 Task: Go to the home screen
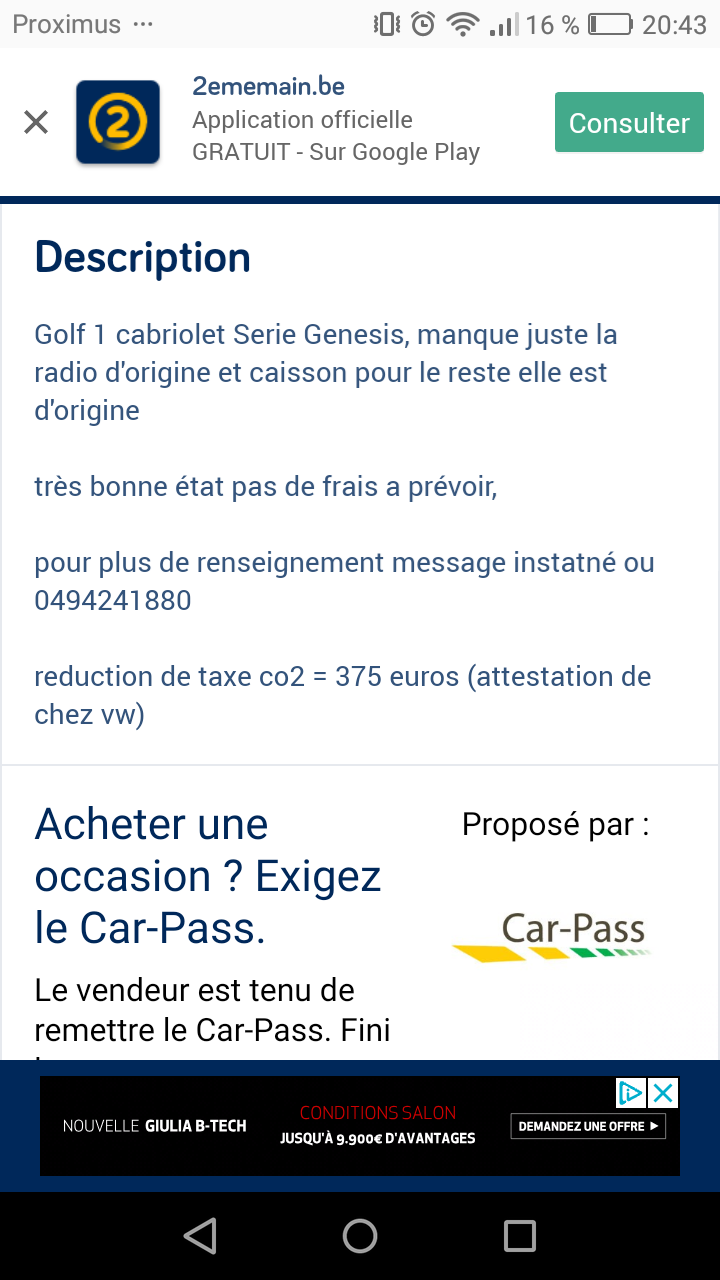360,1236
